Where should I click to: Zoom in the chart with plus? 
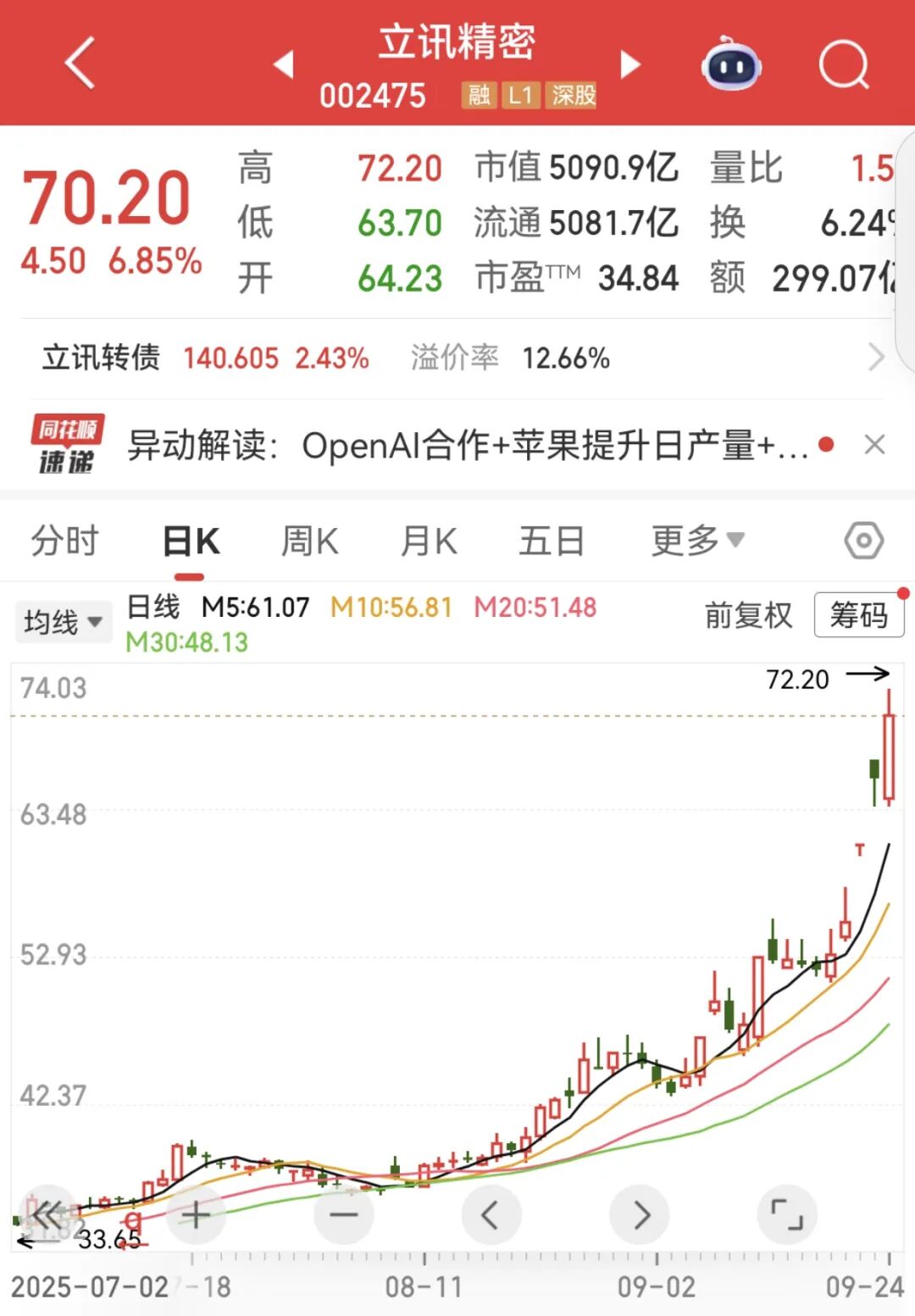click(x=196, y=1215)
